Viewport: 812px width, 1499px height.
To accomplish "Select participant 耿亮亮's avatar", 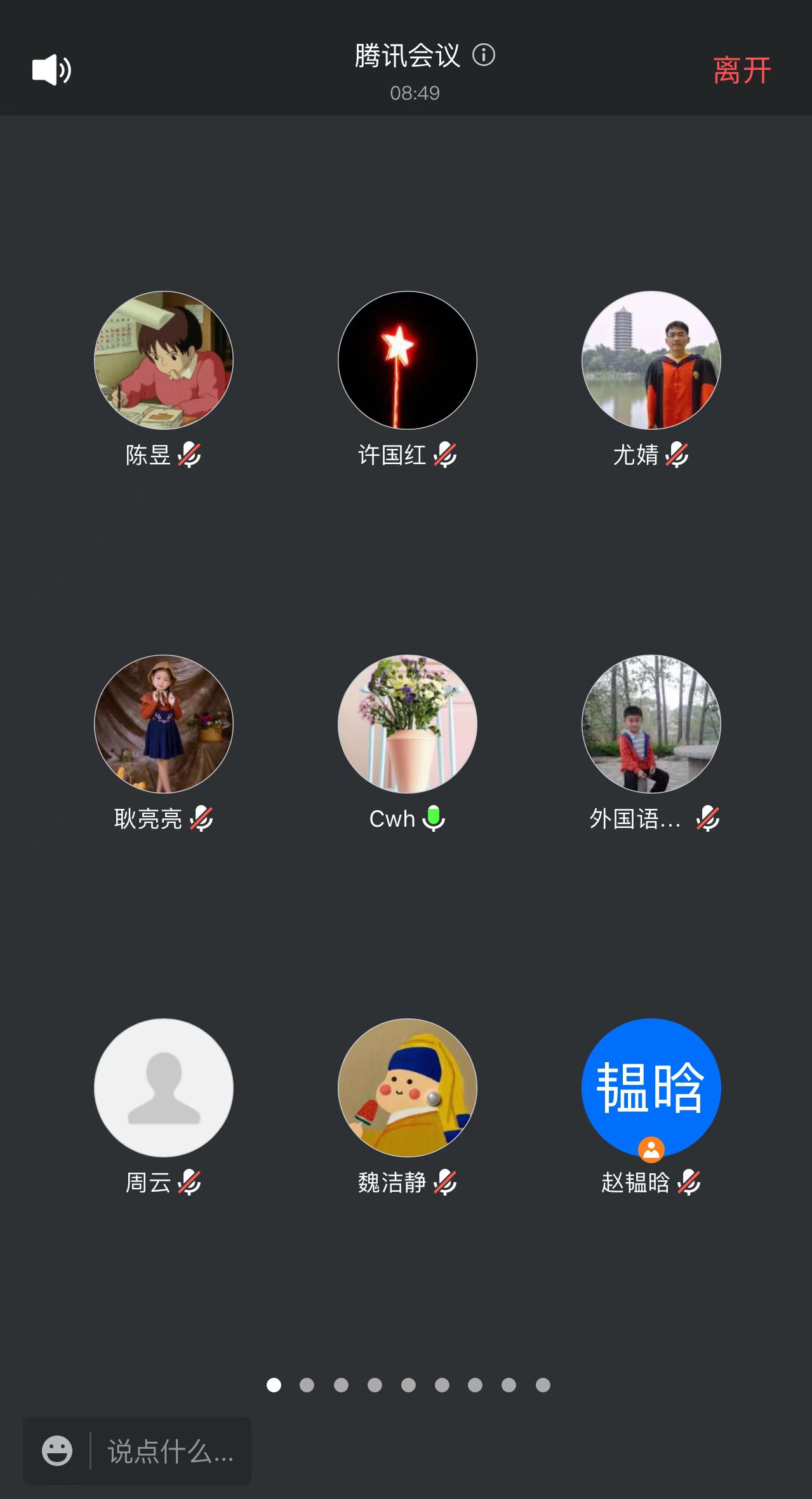I will click(164, 724).
